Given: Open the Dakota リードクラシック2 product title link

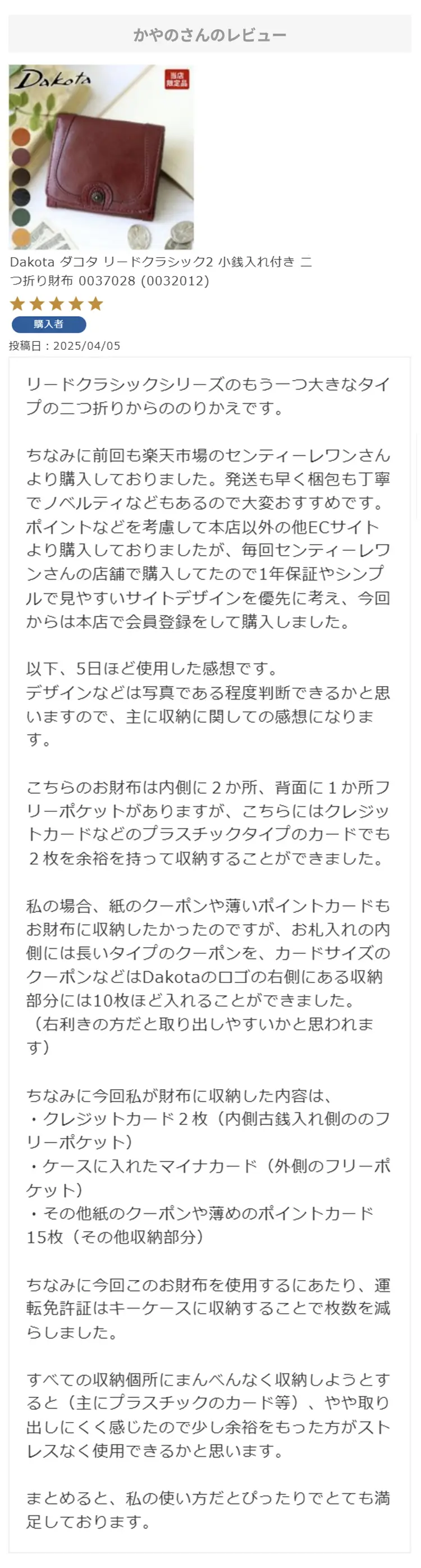Looking at the screenshot, I should (x=161, y=271).
